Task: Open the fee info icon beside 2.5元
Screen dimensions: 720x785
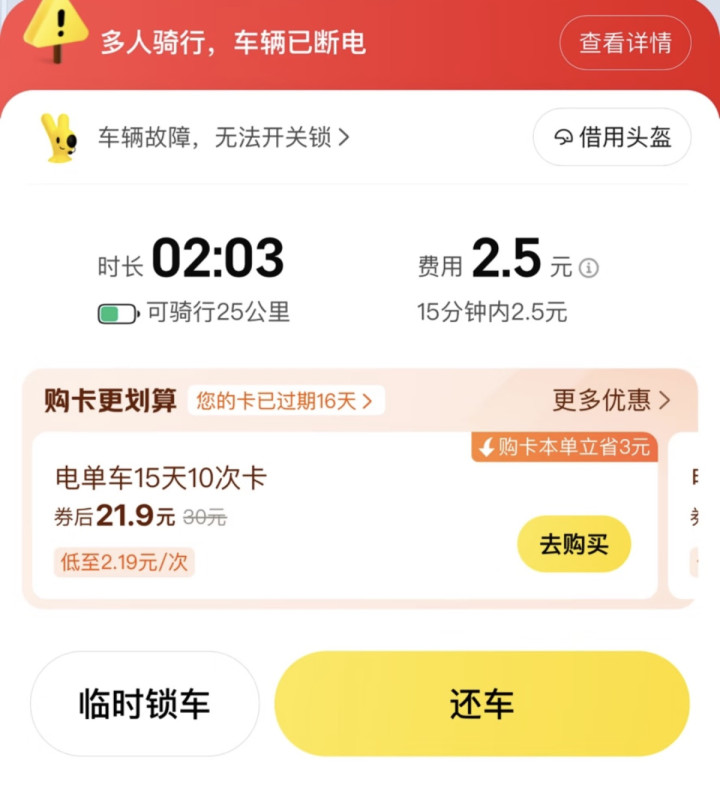Action: tap(590, 267)
